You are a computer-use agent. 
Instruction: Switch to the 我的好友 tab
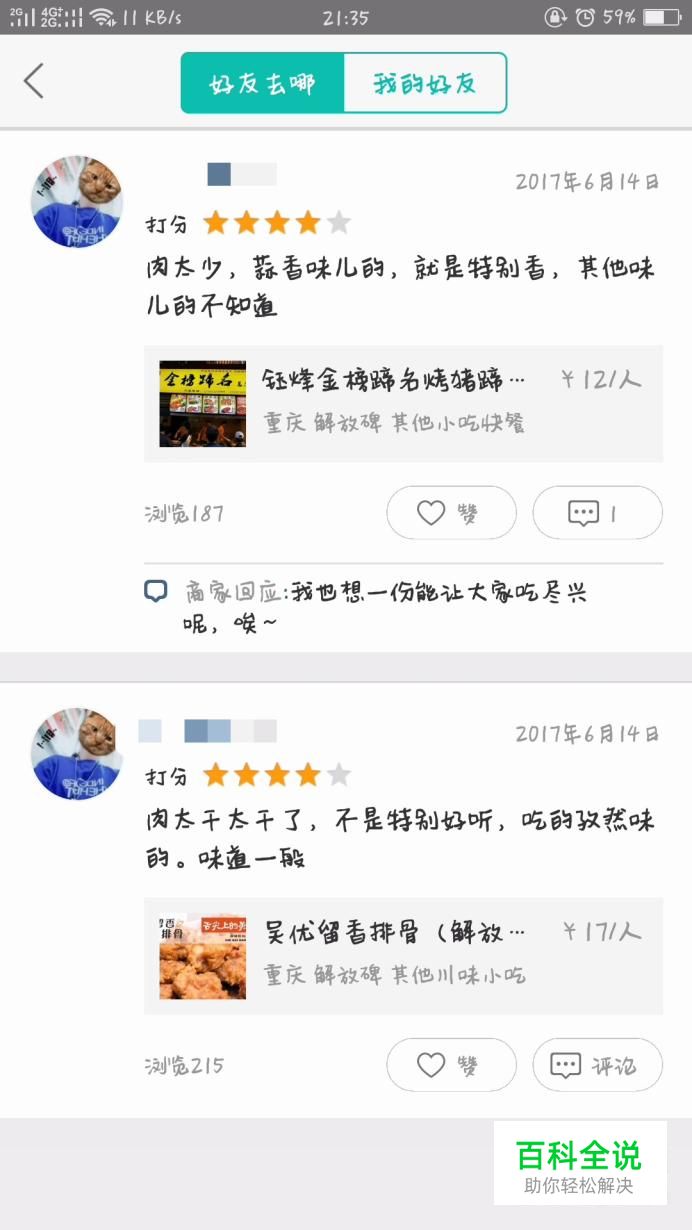point(425,83)
